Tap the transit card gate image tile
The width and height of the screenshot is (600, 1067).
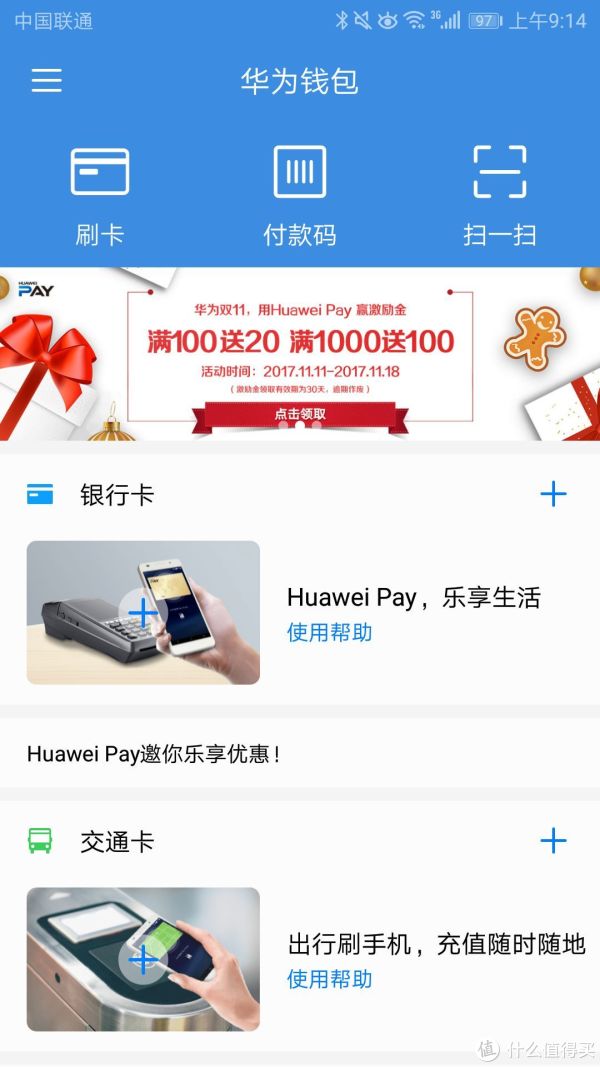(143, 959)
